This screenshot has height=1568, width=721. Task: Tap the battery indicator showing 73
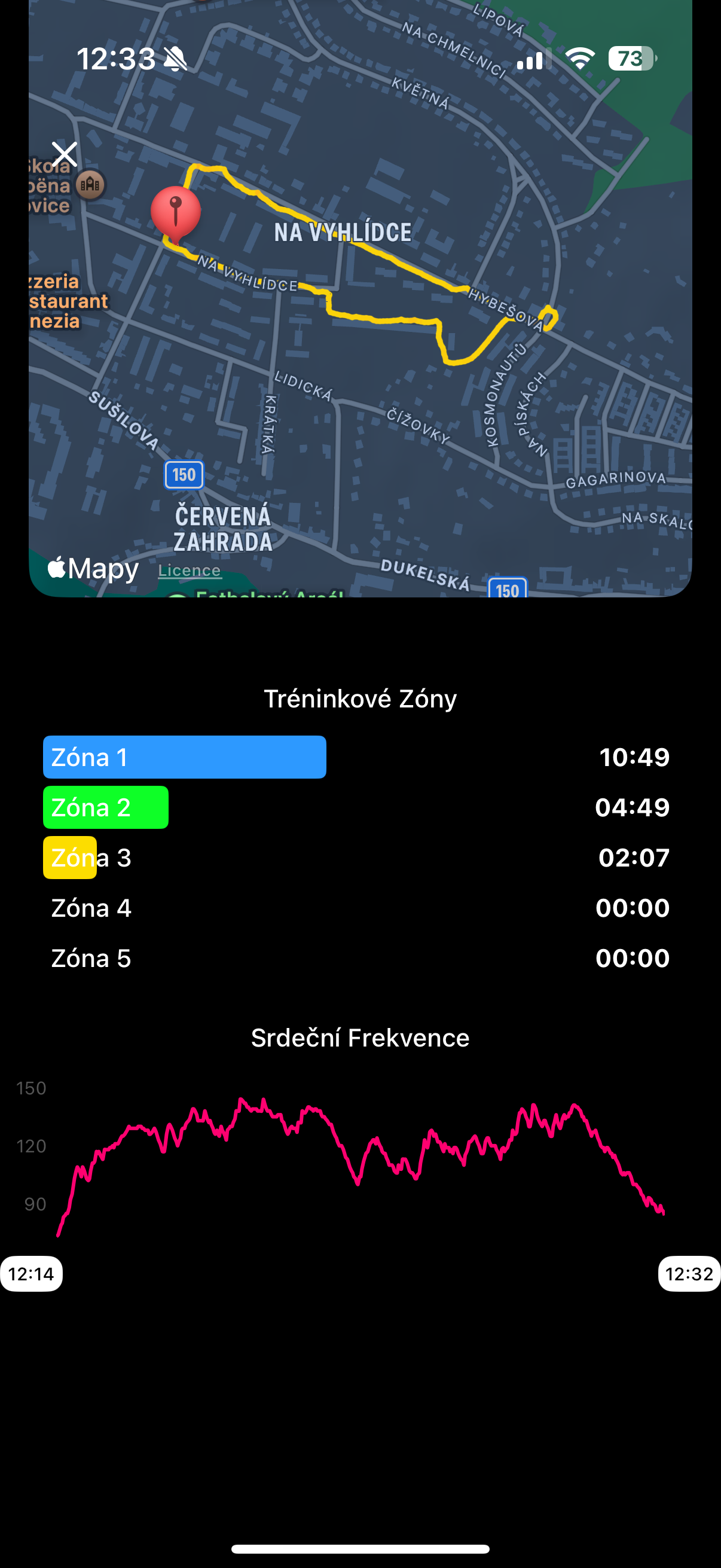pyautogui.click(x=630, y=59)
